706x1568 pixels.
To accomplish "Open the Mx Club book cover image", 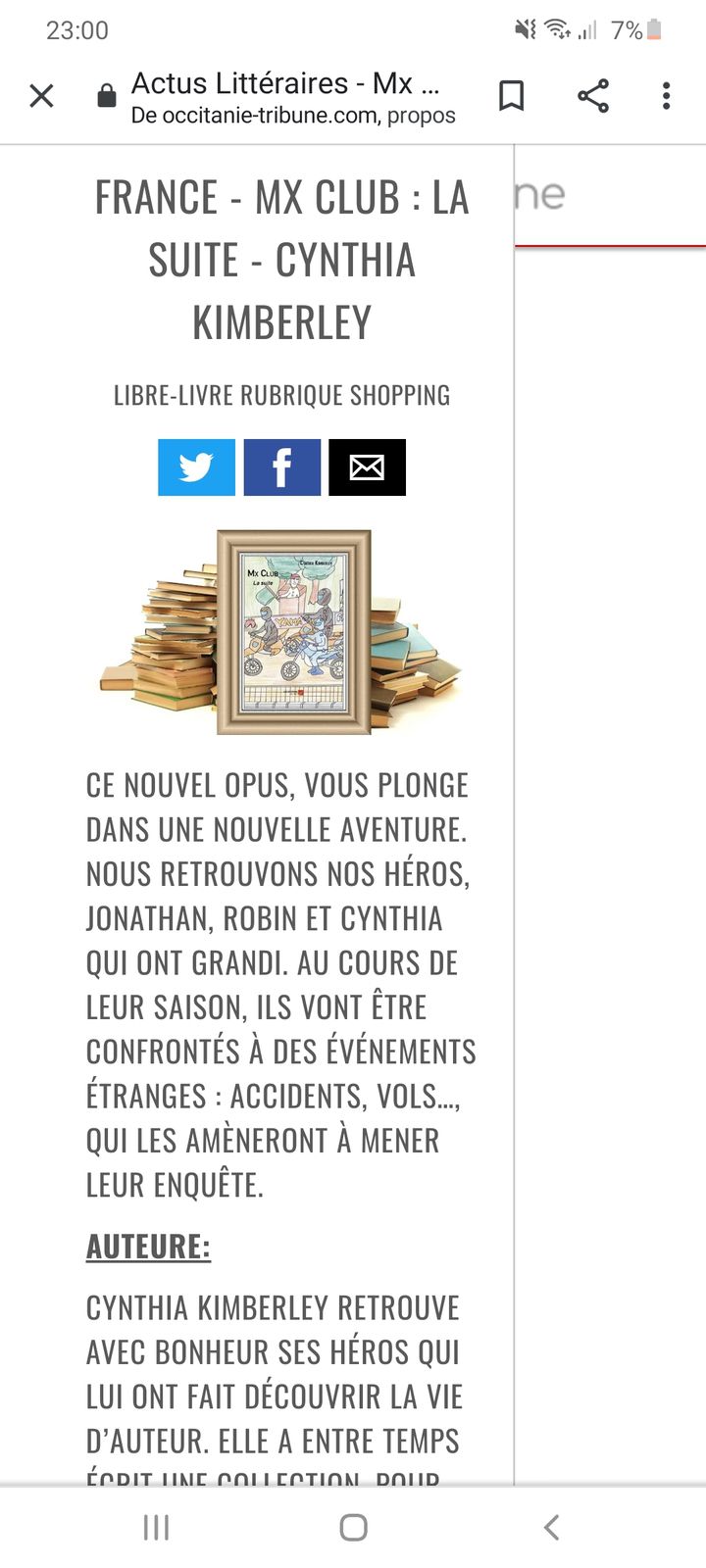I will (293, 632).
